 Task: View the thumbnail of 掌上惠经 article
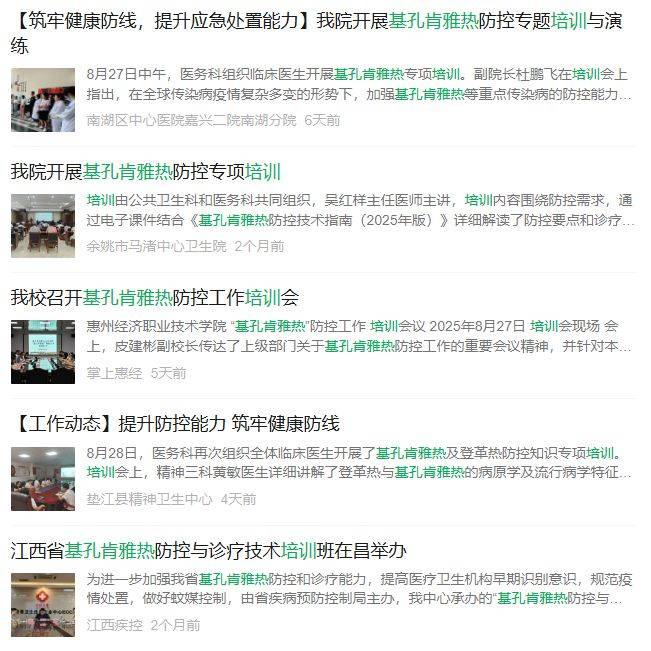pyautogui.click(x=43, y=351)
